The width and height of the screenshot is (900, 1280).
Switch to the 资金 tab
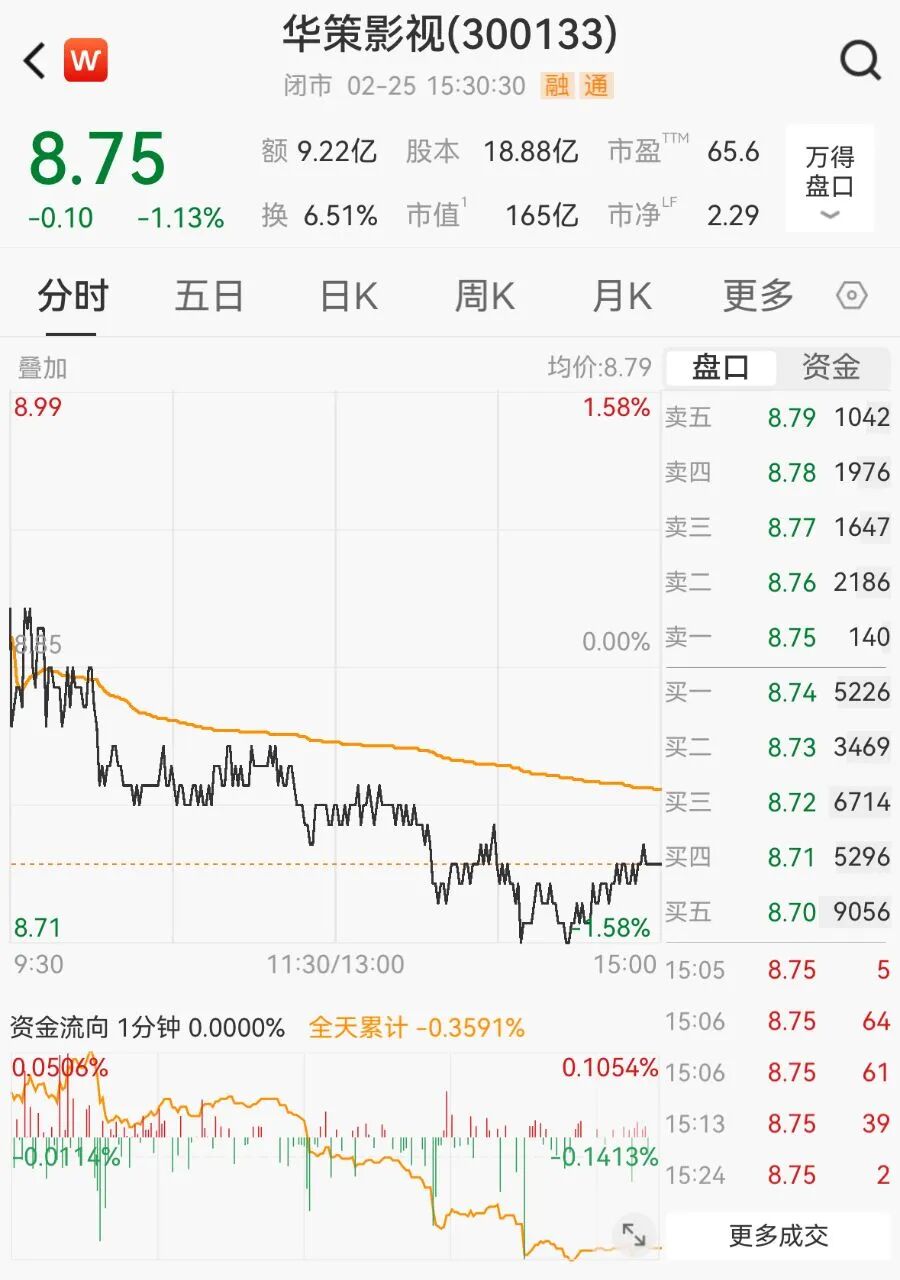831,367
